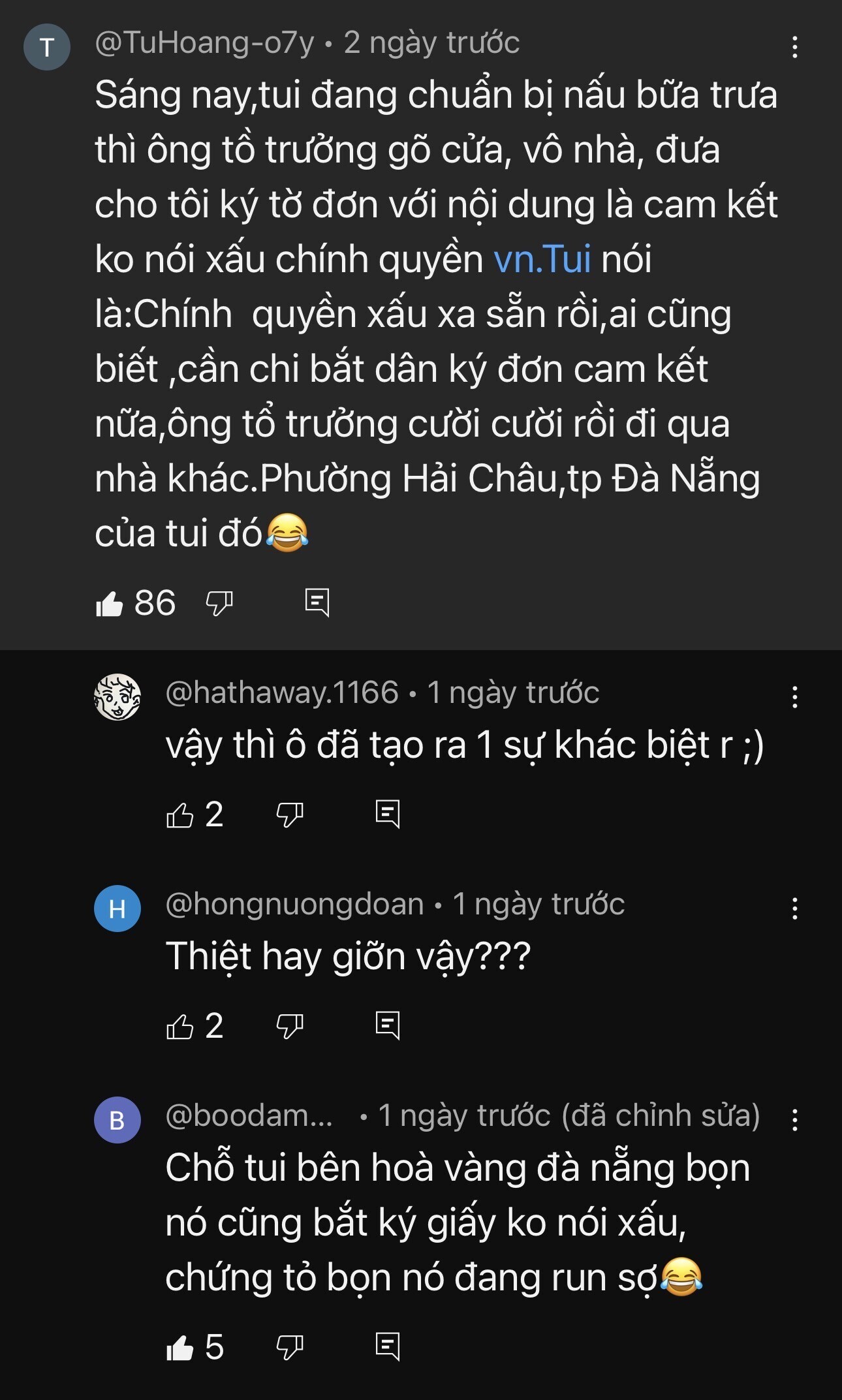Open overflow menu on hongnuongdoan's reply

(794, 909)
